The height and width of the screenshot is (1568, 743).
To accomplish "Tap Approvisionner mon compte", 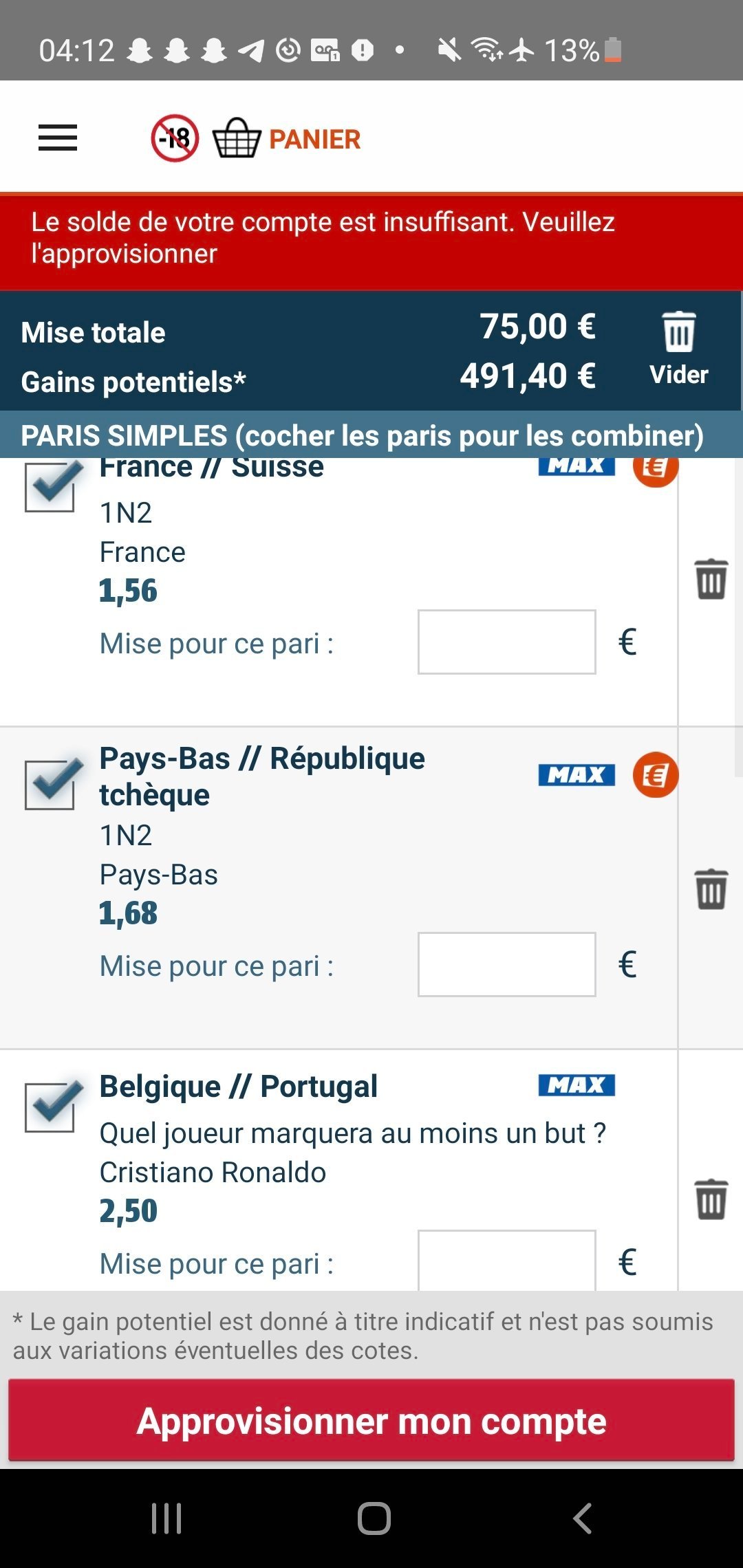I will pos(371,1421).
